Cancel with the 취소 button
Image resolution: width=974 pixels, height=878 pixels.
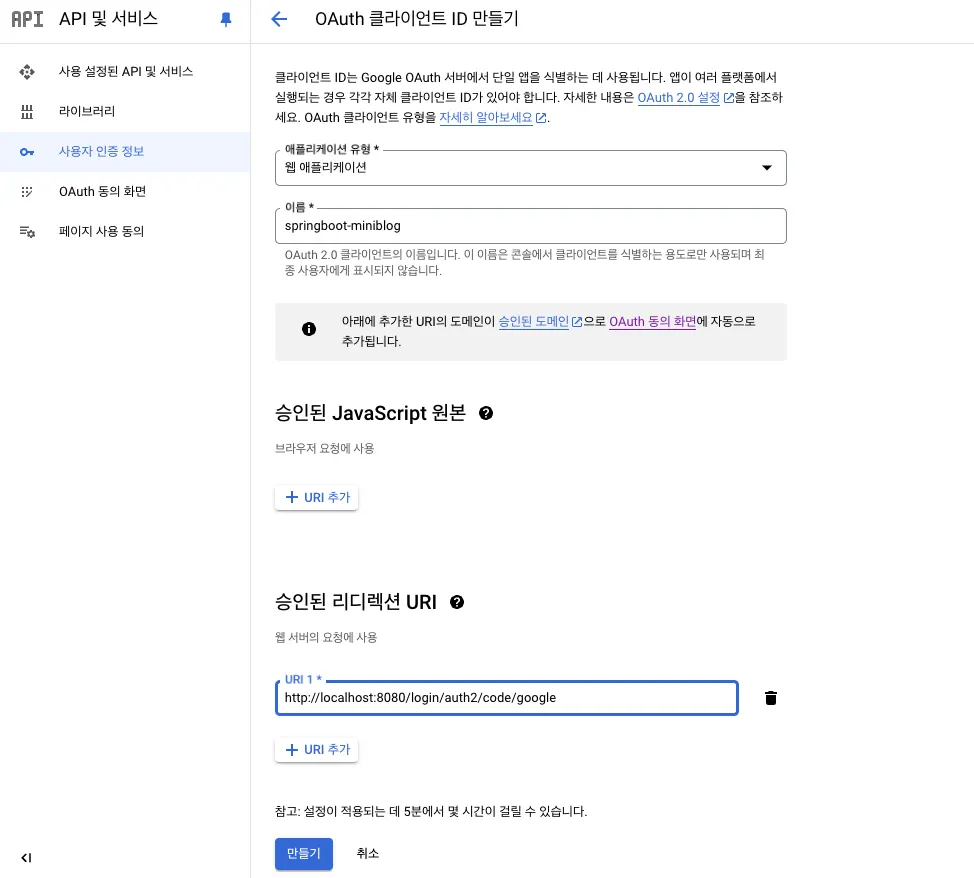(367, 854)
